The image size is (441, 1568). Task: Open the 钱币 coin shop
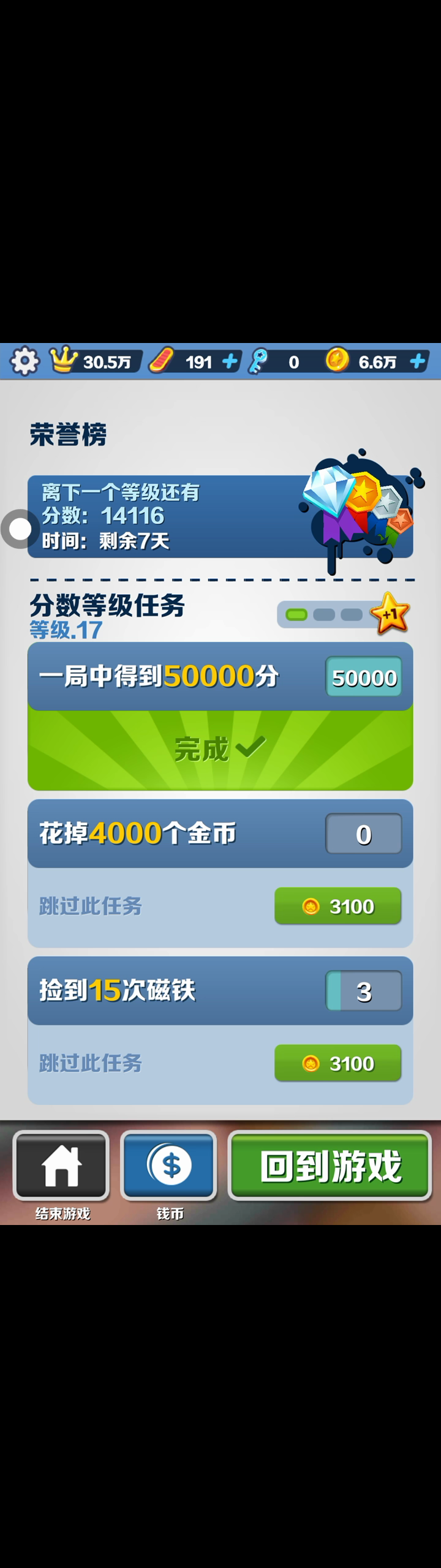169,1165
